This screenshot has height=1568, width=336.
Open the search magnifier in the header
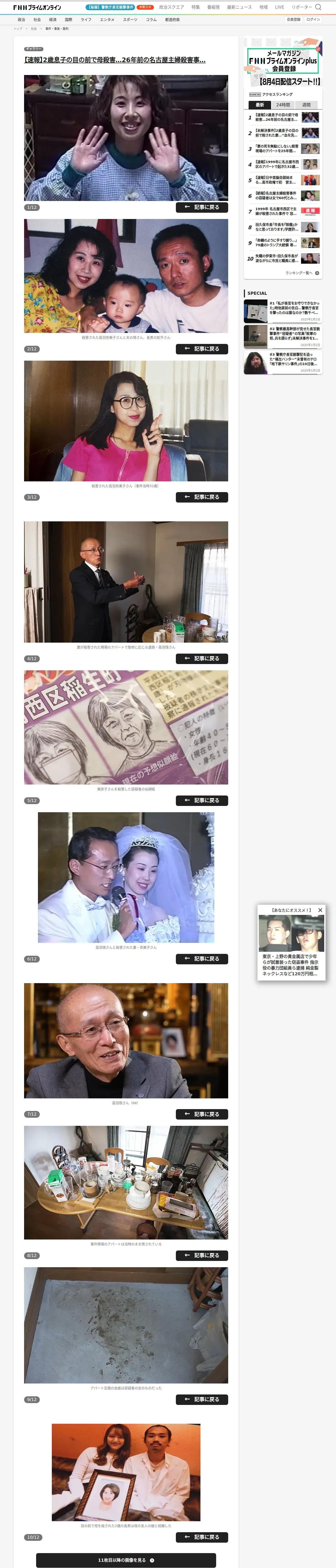[318, 7]
